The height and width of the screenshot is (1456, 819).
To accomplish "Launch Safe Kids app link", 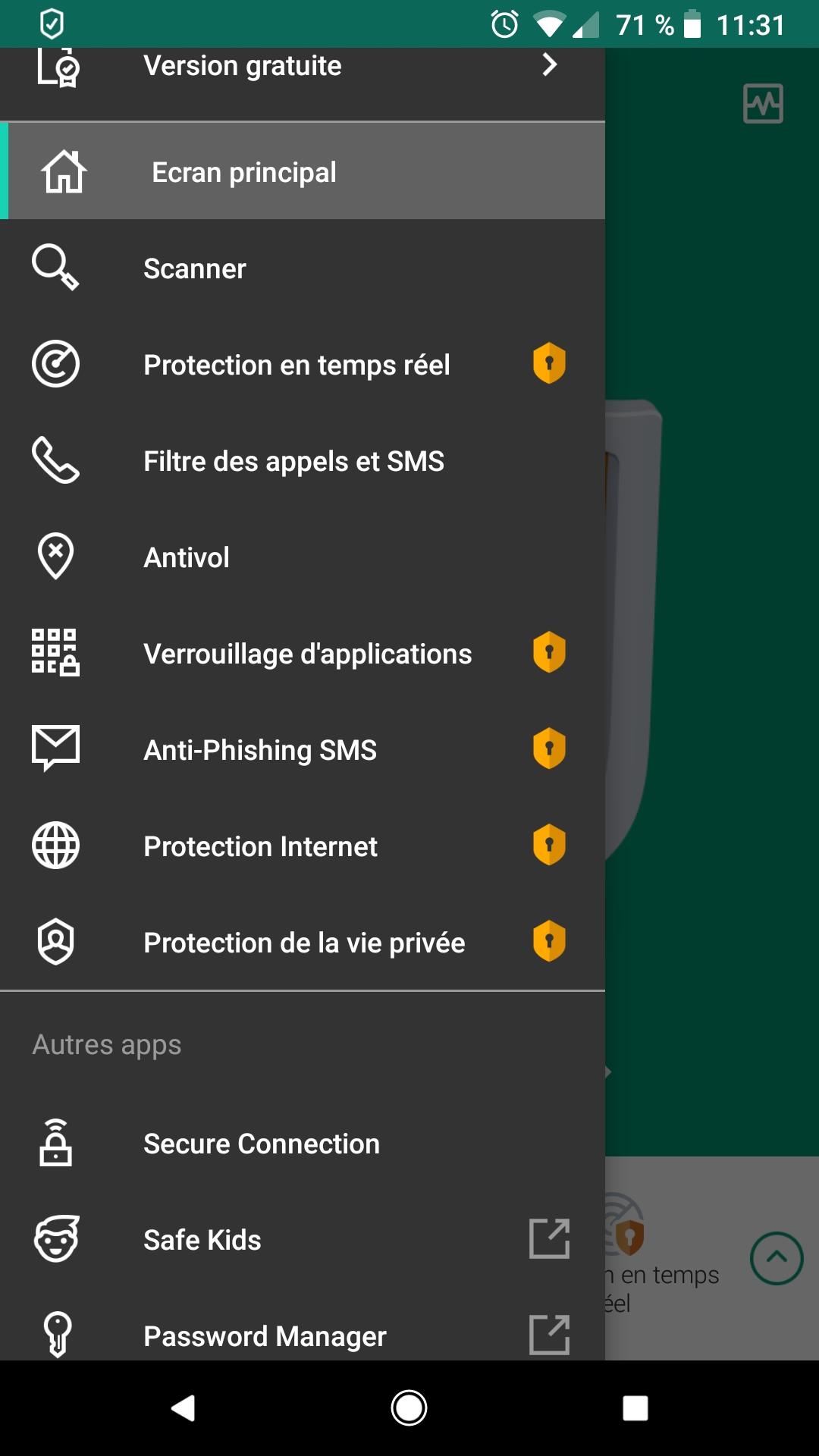I will pos(303,1240).
